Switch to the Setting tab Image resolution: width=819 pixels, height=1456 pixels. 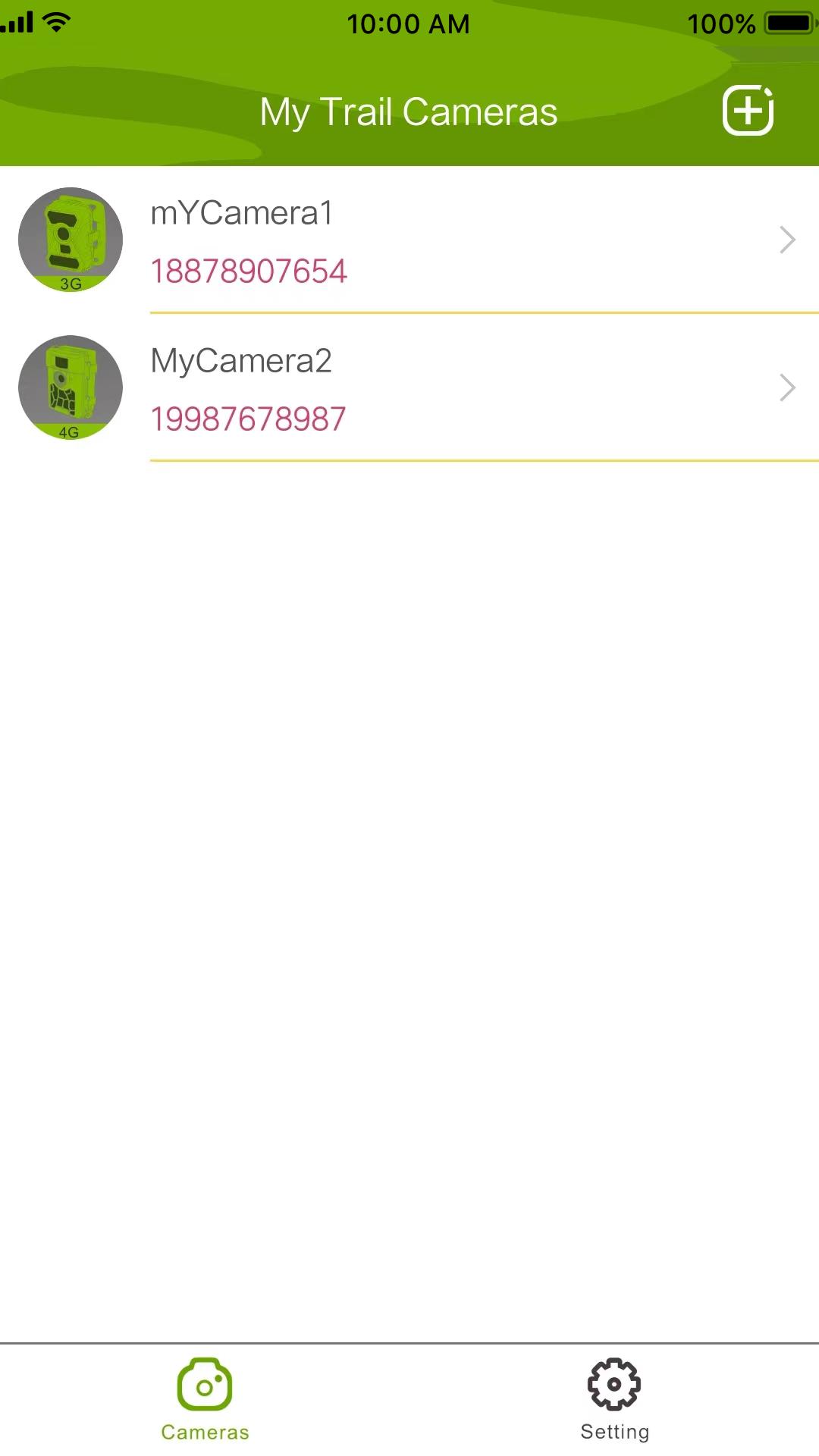(x=614, y=1399)
